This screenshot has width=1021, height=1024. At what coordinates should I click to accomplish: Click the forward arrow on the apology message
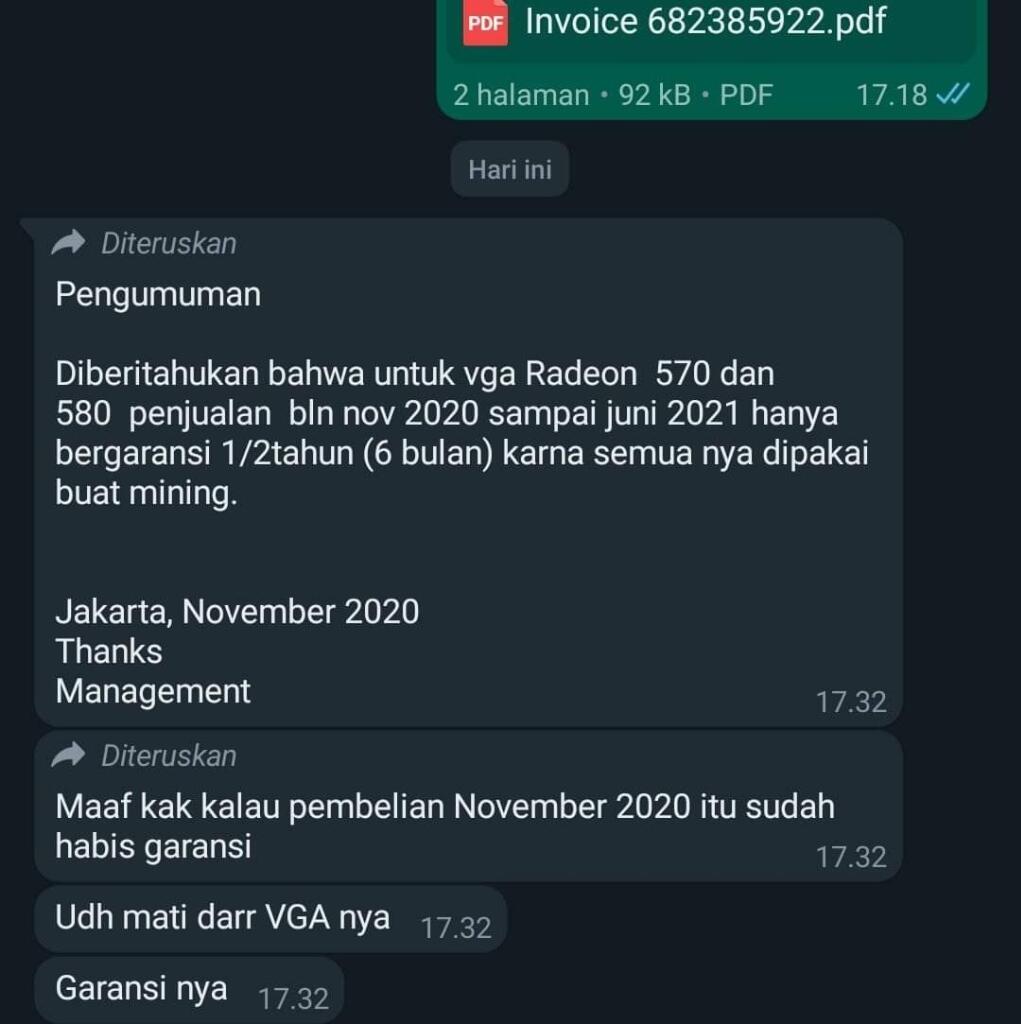click(x=67, y=756)
